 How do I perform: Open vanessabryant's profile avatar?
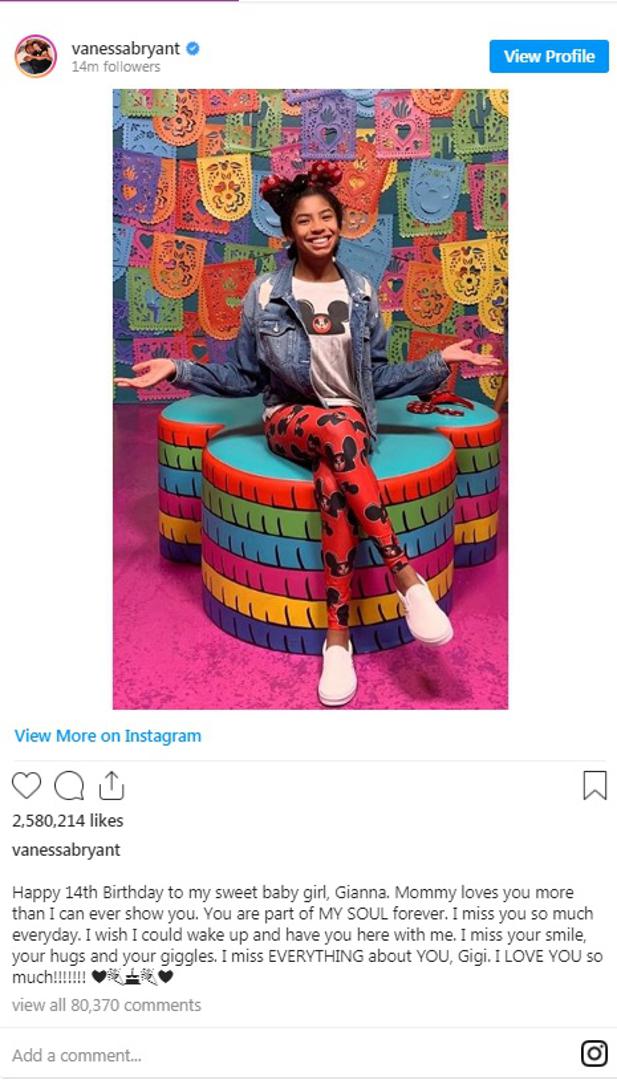tap(36, 56)
